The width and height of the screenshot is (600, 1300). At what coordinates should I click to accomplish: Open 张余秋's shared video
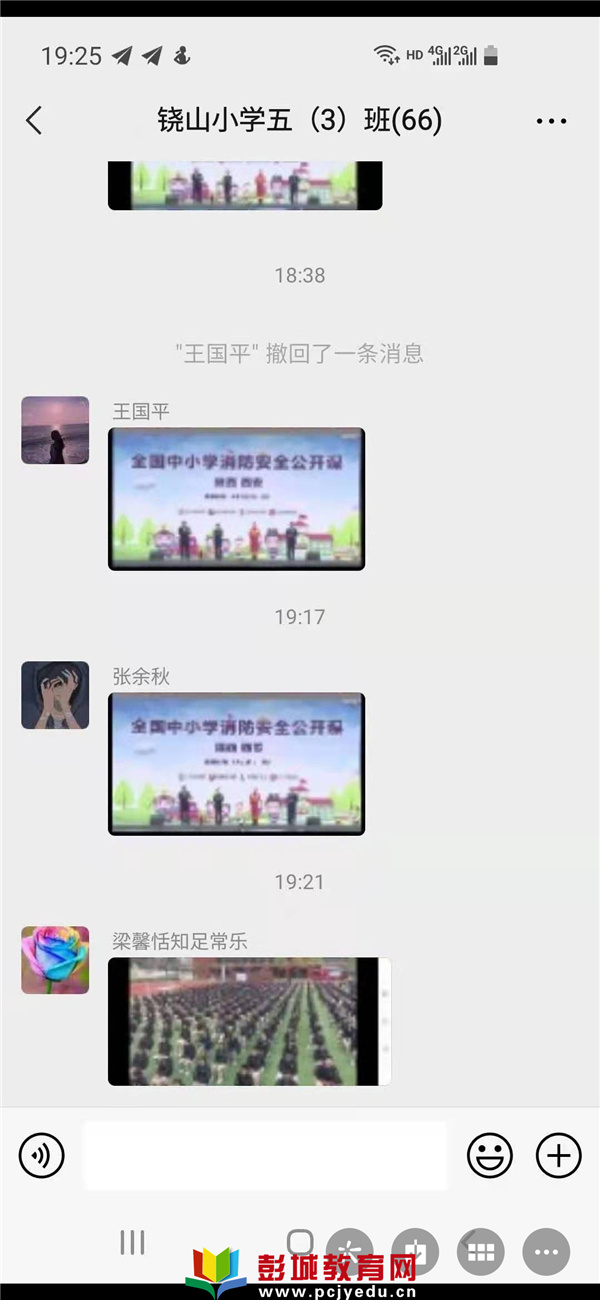[x=236, y=764]
